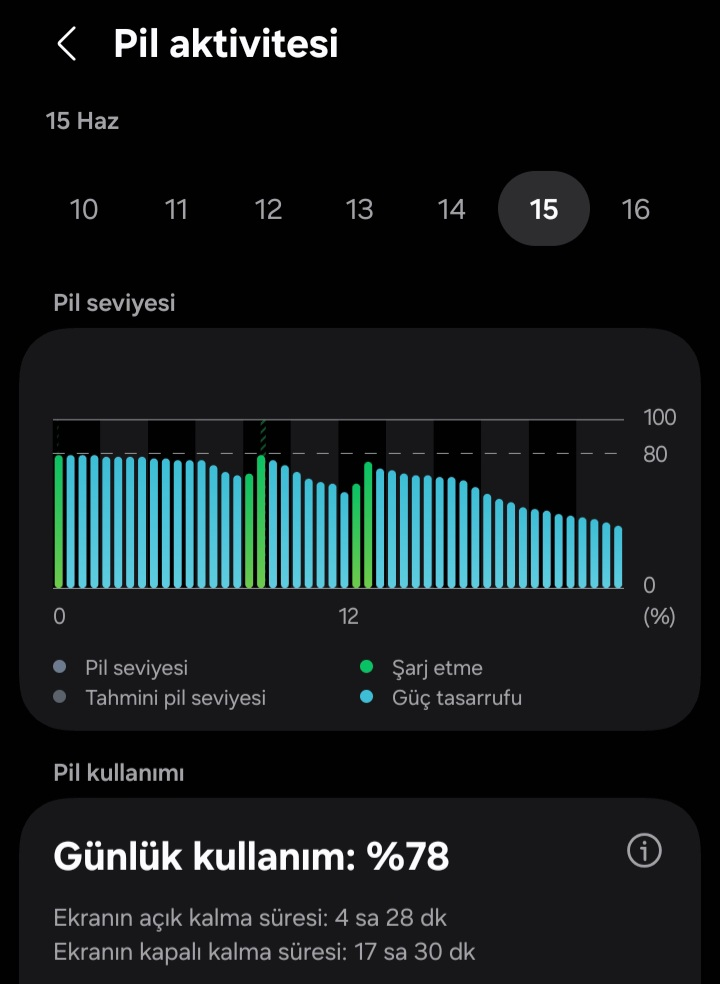Select day 11 in the date strip
The image size is (720, 984).
pyautogui.click(x=176, y=209)
